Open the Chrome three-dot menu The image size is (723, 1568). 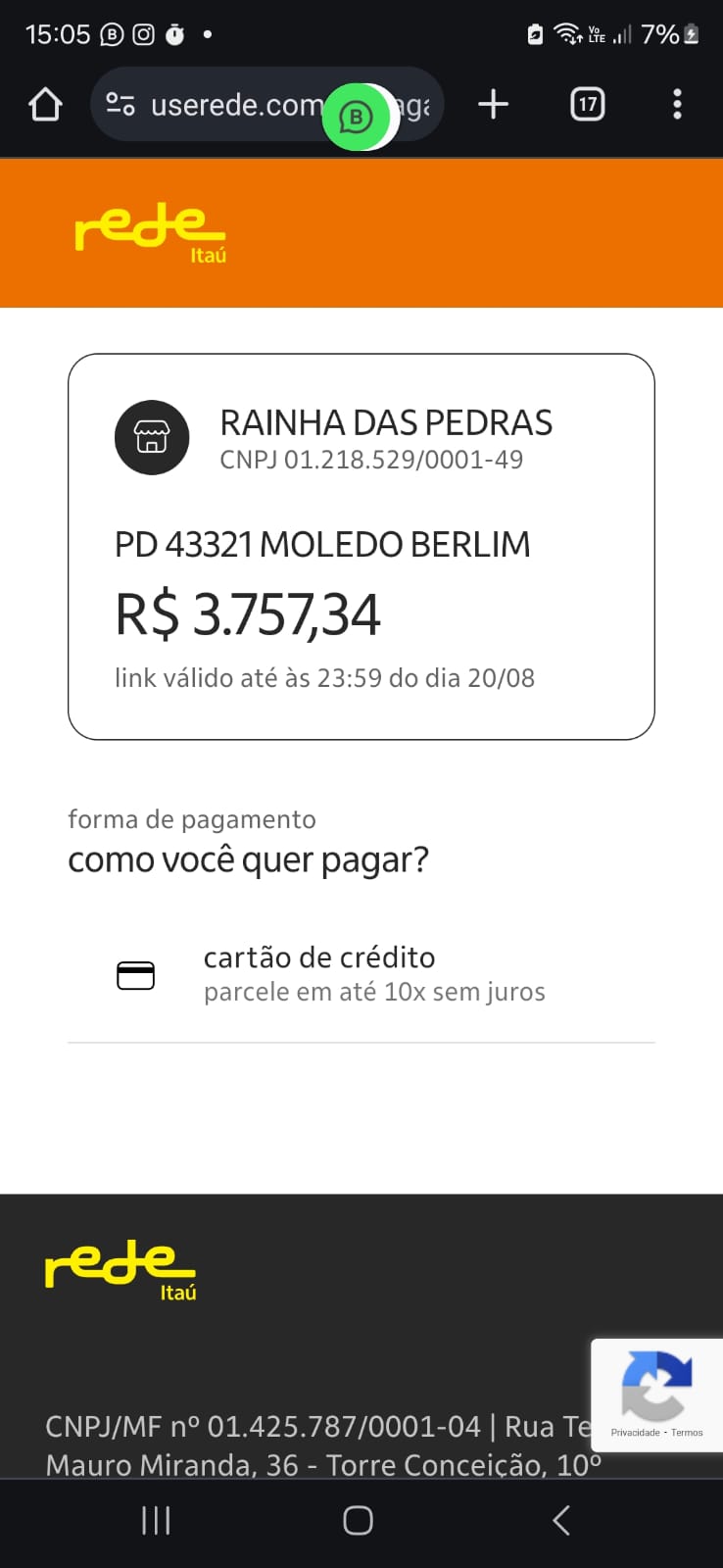point(677,104)
